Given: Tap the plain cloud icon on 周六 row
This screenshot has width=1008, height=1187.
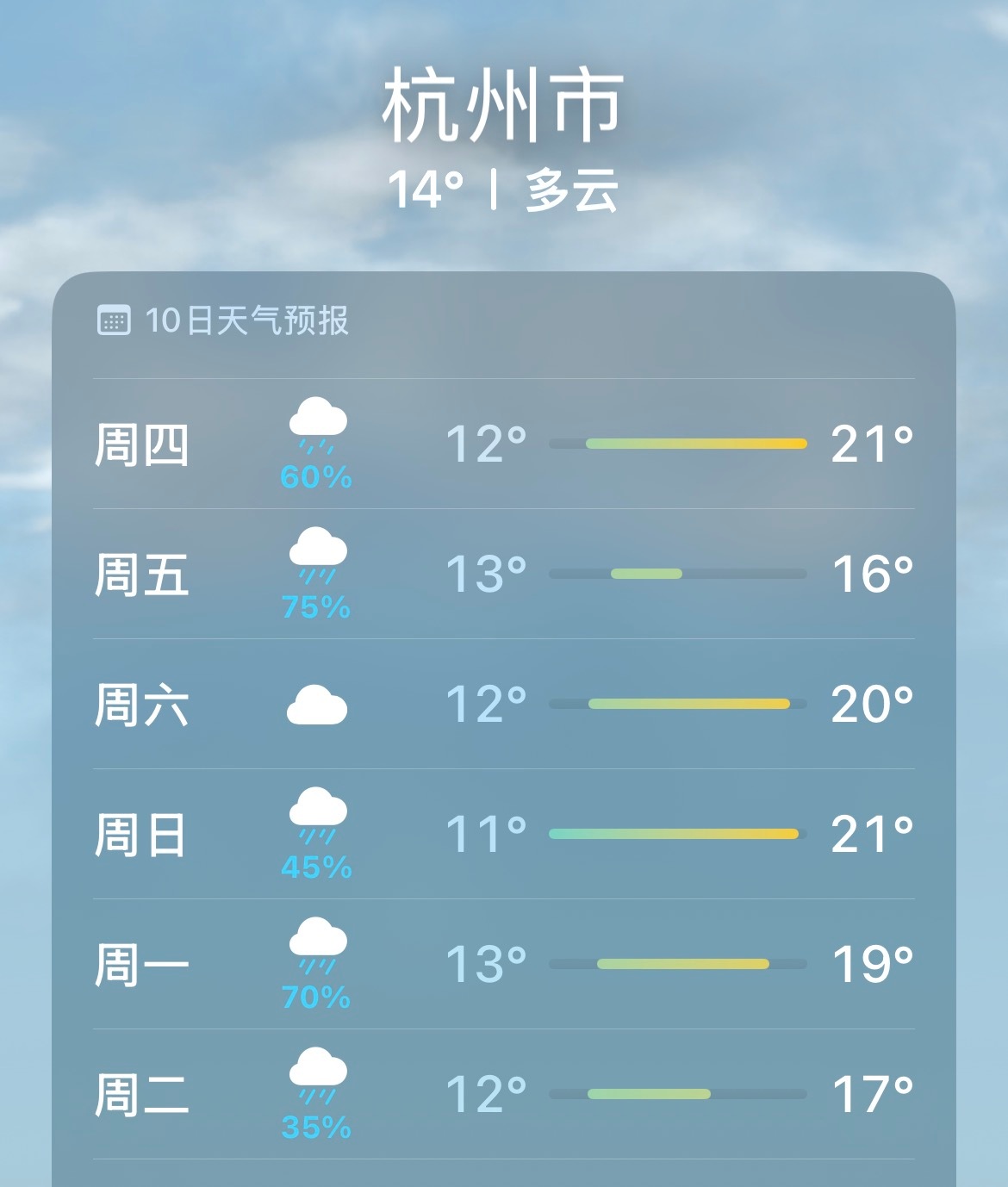Looking at the screenshot, I should click(x=316, y=704).
